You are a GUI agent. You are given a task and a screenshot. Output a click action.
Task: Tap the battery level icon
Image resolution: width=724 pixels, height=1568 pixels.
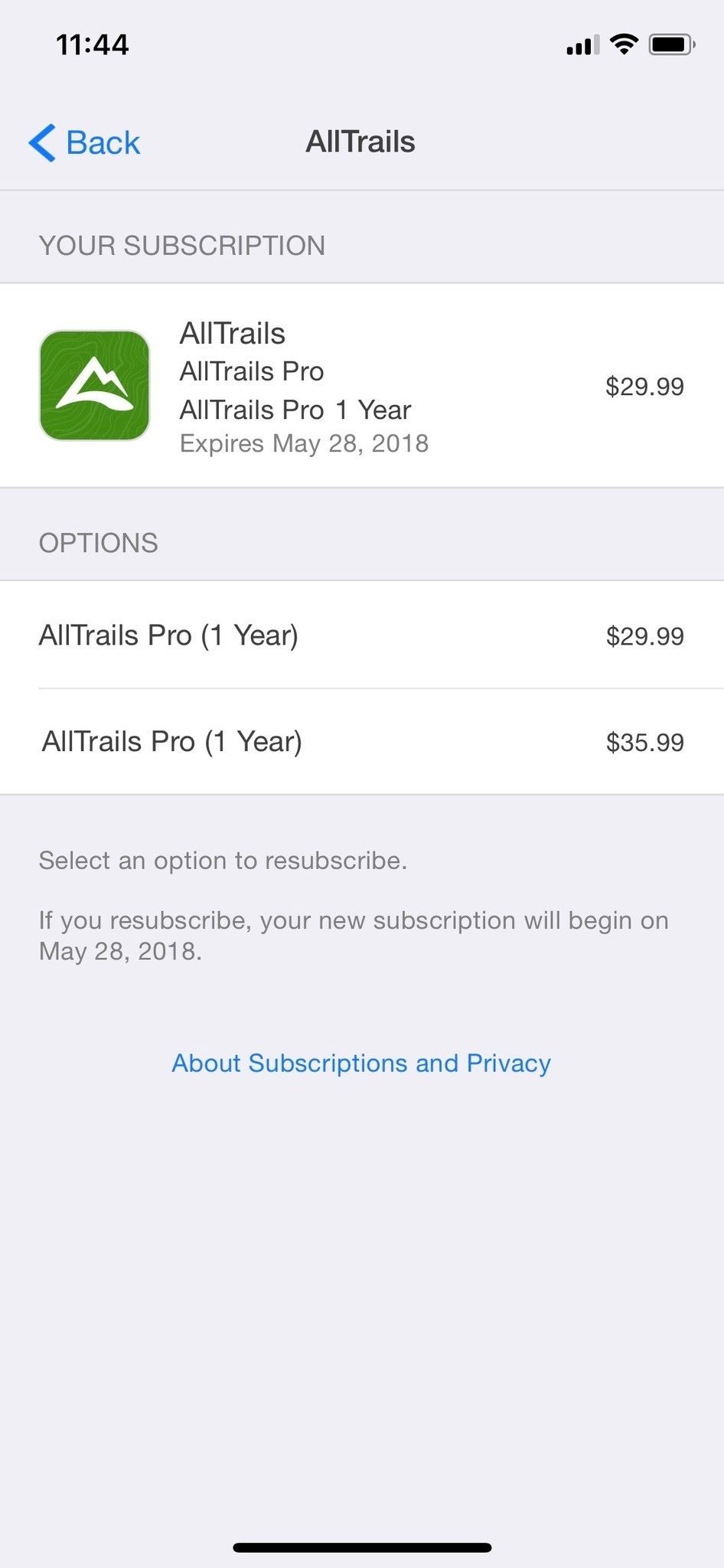click(670, 44)
